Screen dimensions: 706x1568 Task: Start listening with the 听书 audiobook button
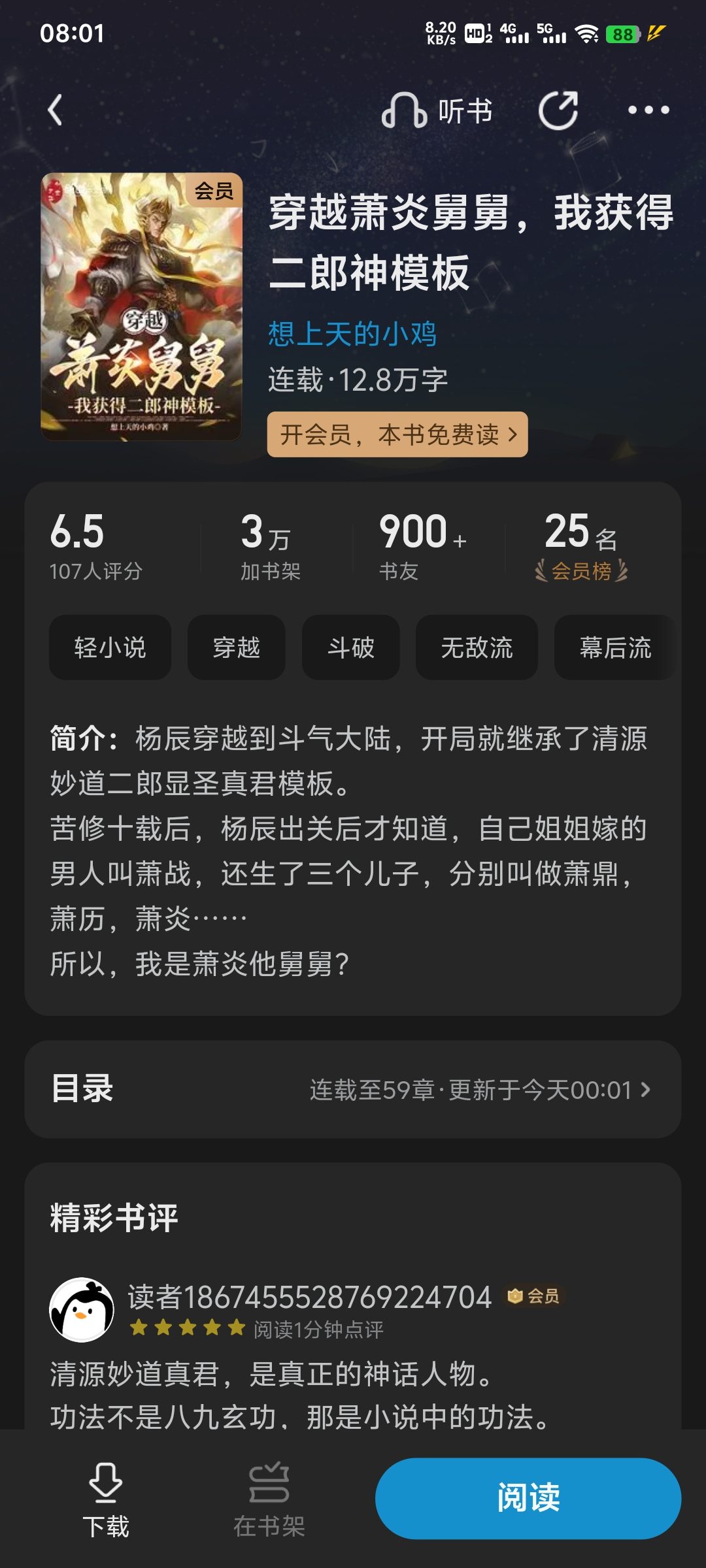point(437,110)
